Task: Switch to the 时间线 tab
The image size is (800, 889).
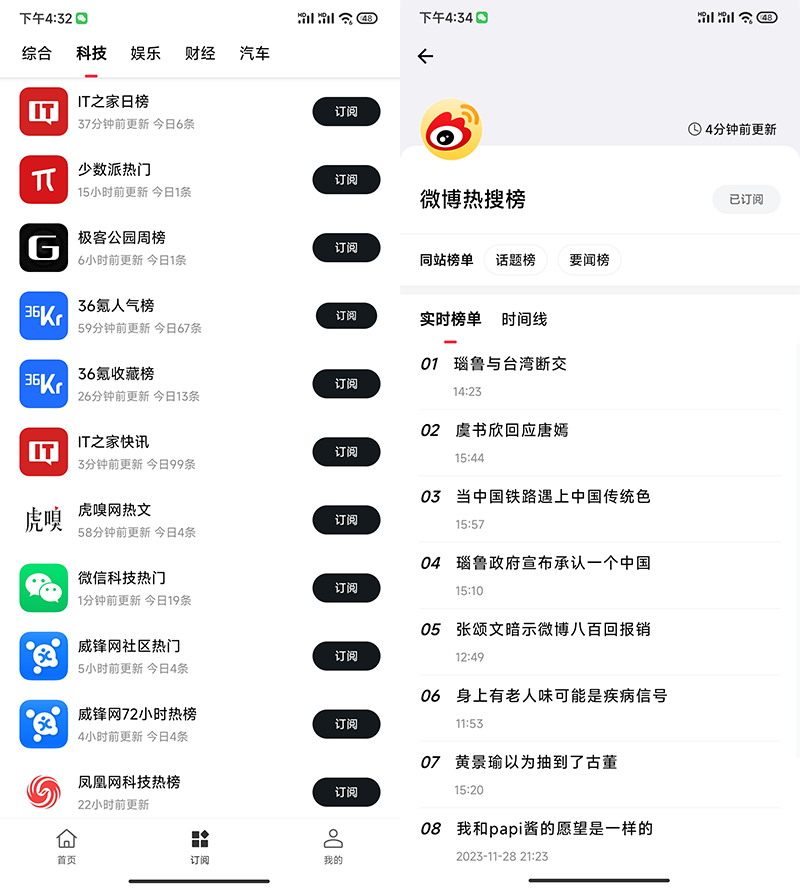Action: 524,320
